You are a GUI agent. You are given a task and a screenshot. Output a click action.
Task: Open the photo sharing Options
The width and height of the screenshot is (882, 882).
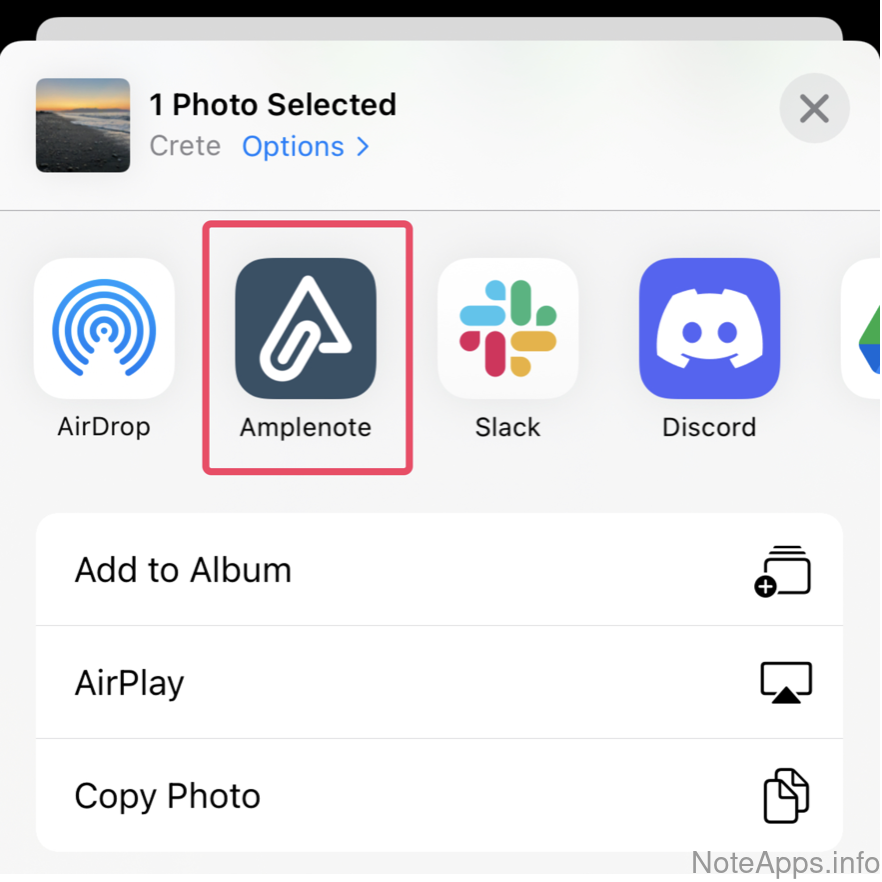(305, 147)
